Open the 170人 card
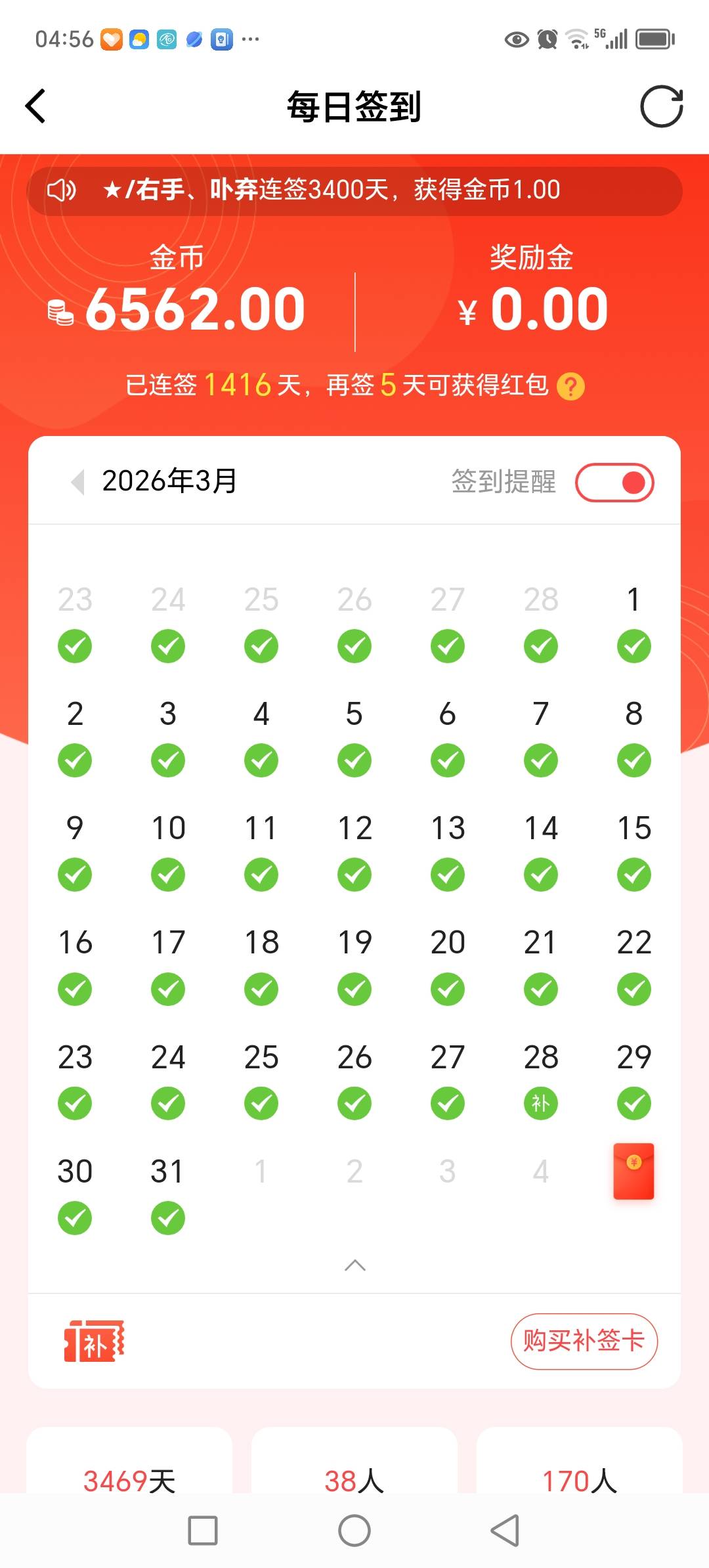 [x=579, y=1471]
